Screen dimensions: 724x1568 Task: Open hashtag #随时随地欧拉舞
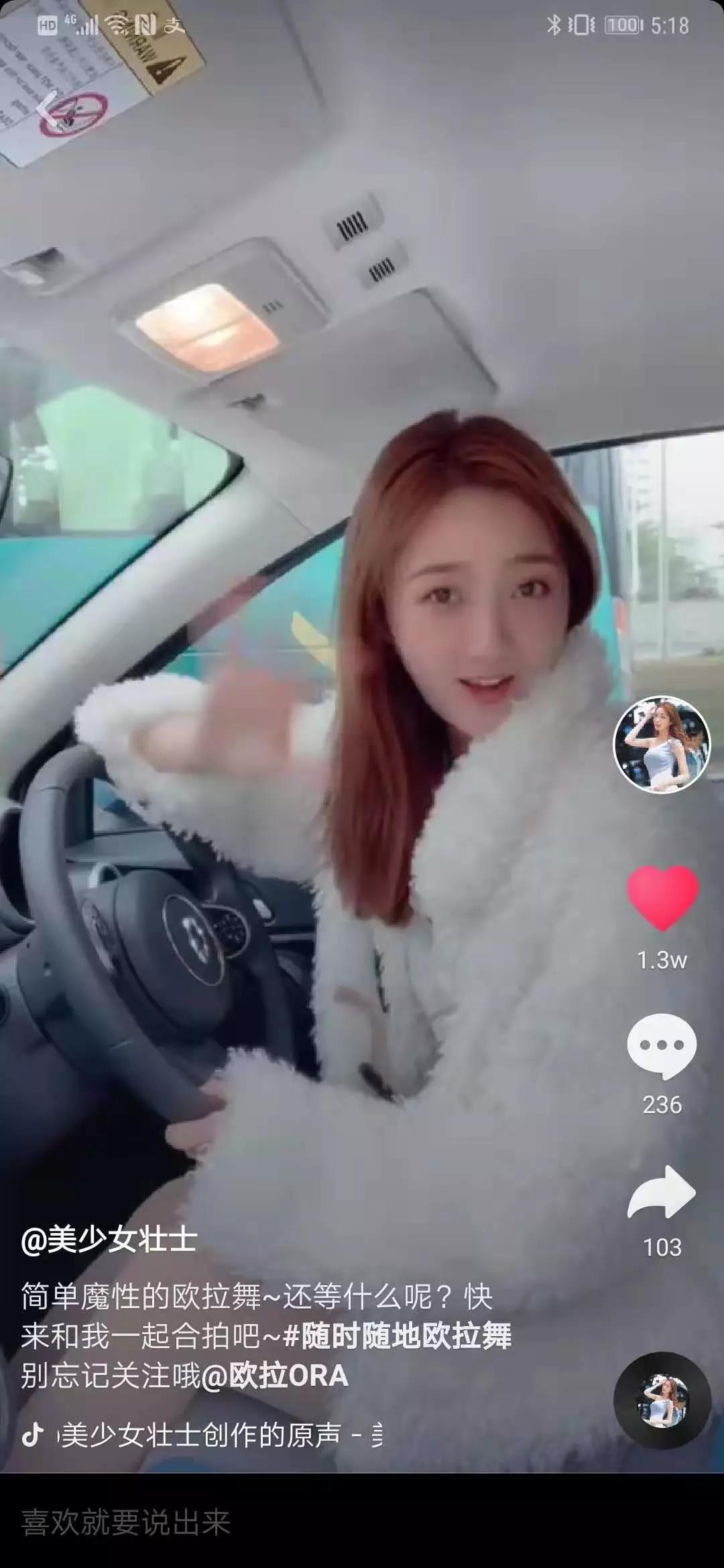click(x=398, y=1336)
